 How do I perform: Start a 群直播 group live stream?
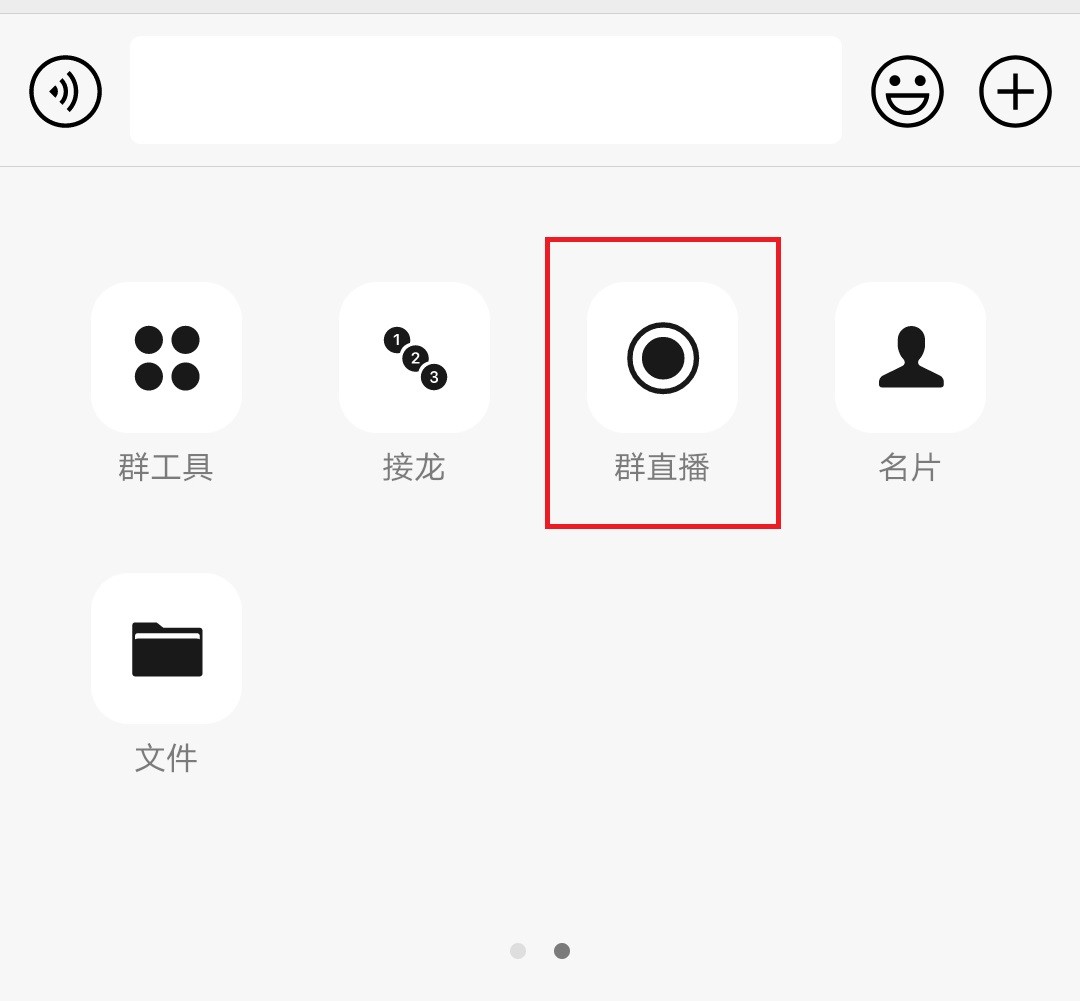coord(662,358)
